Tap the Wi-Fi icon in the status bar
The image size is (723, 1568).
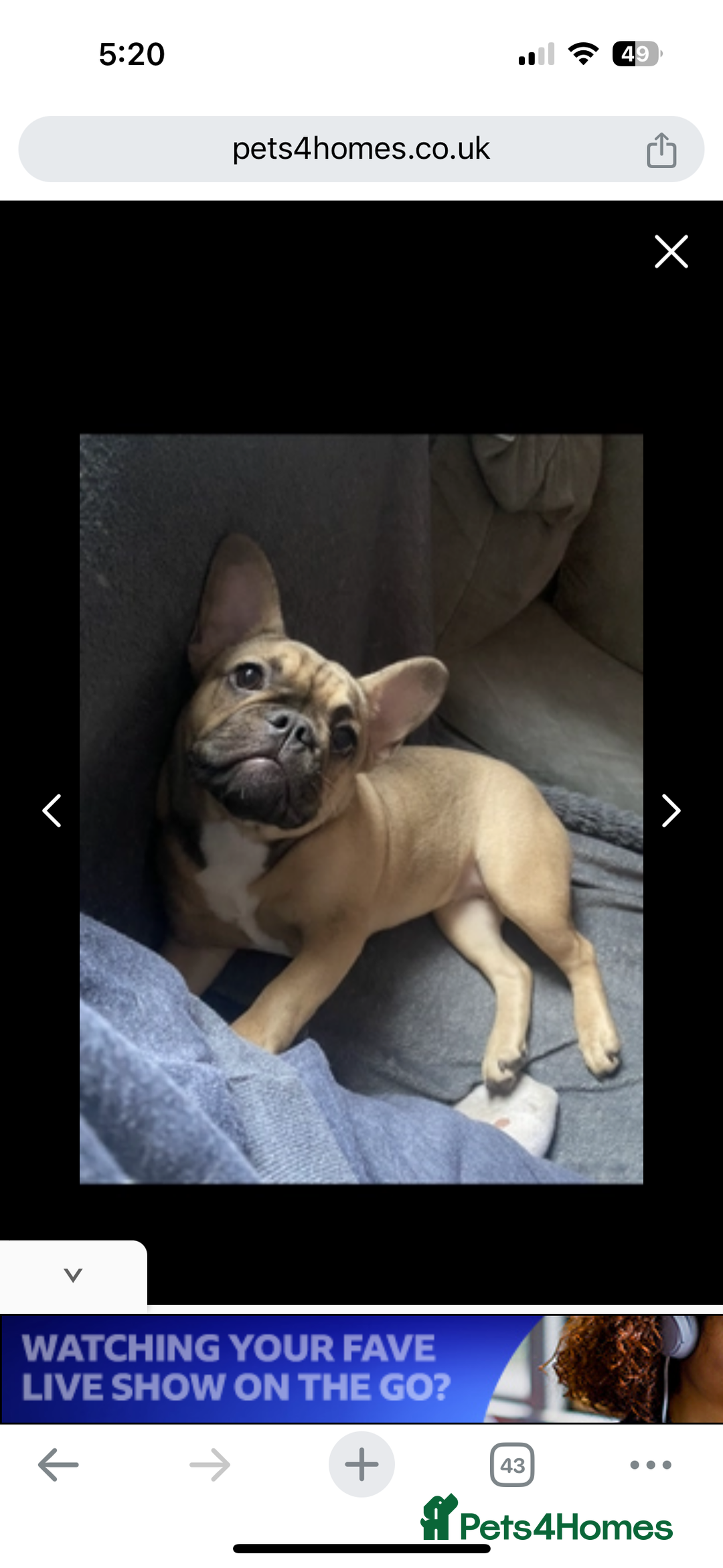[582, 54]
